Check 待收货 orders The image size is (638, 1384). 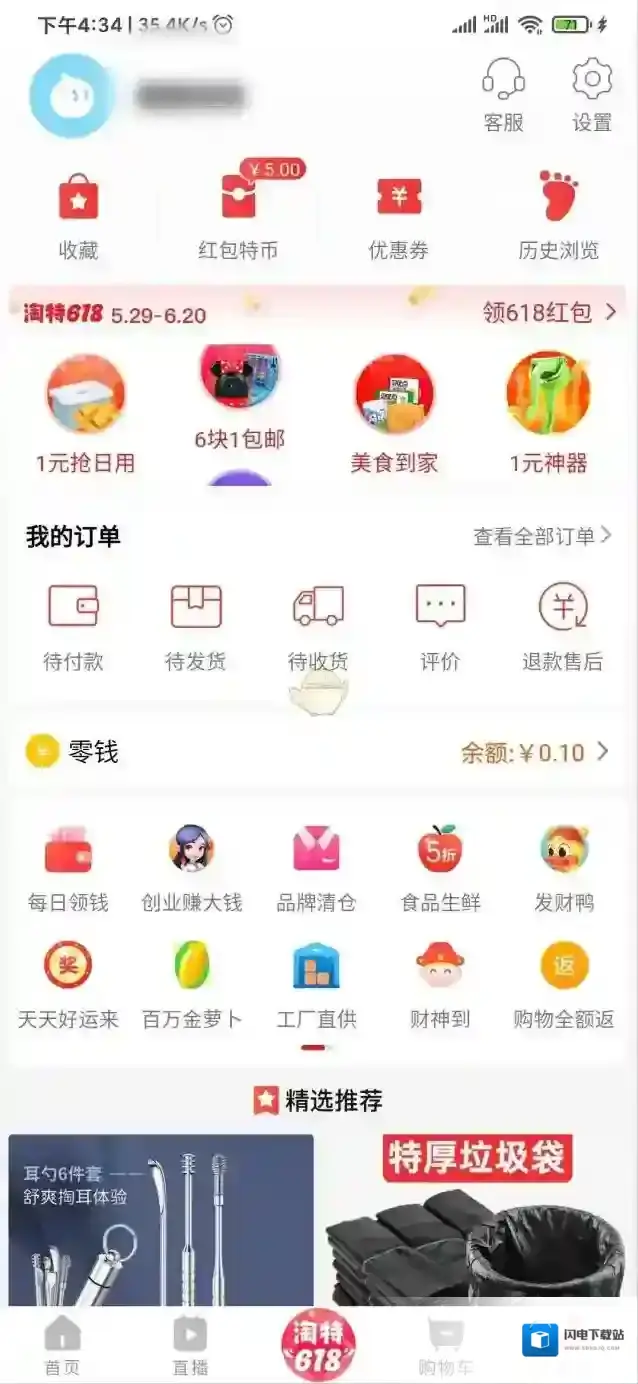pos(318,625)
